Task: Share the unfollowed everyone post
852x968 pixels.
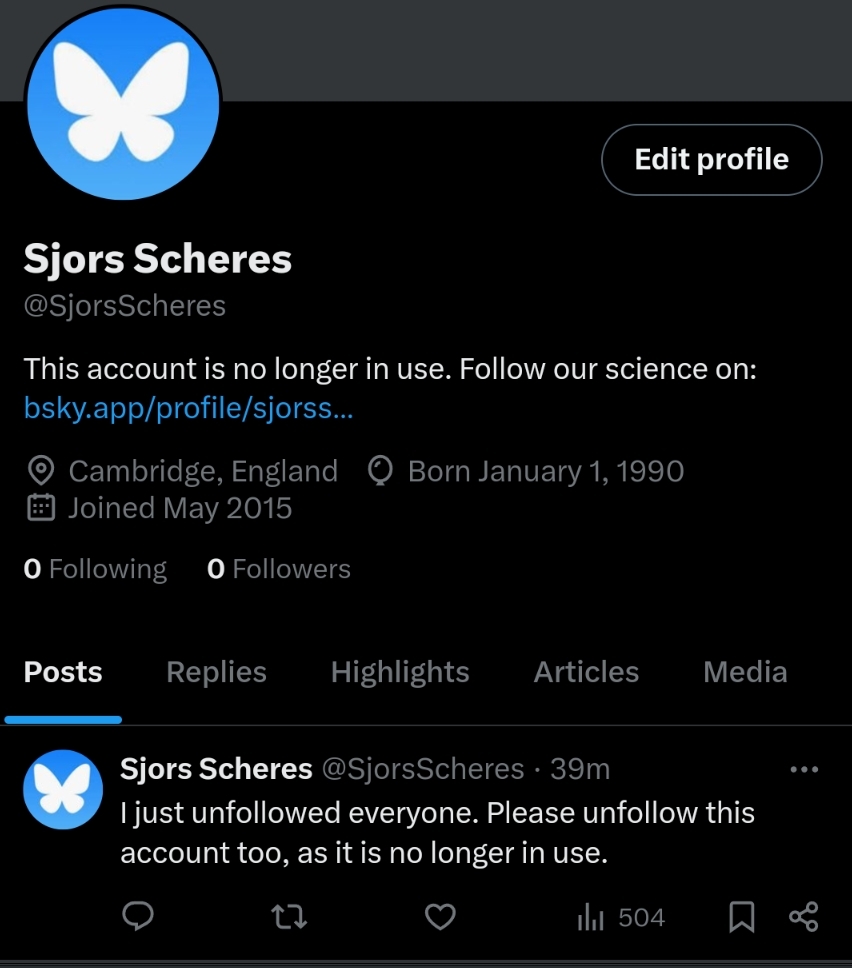Action: (x=803, y=916)
